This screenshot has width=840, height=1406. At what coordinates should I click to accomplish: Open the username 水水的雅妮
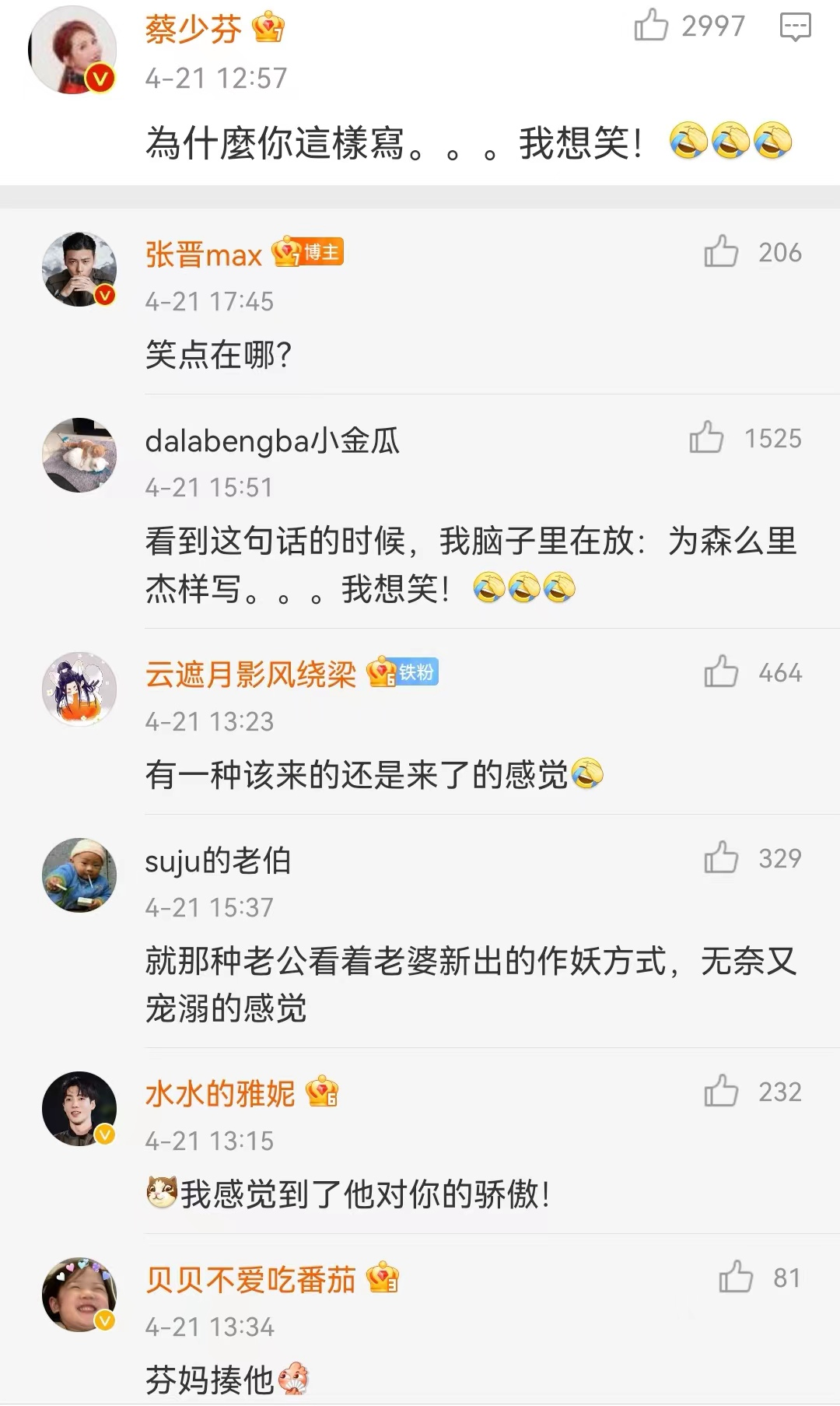tap(220, 1093)
